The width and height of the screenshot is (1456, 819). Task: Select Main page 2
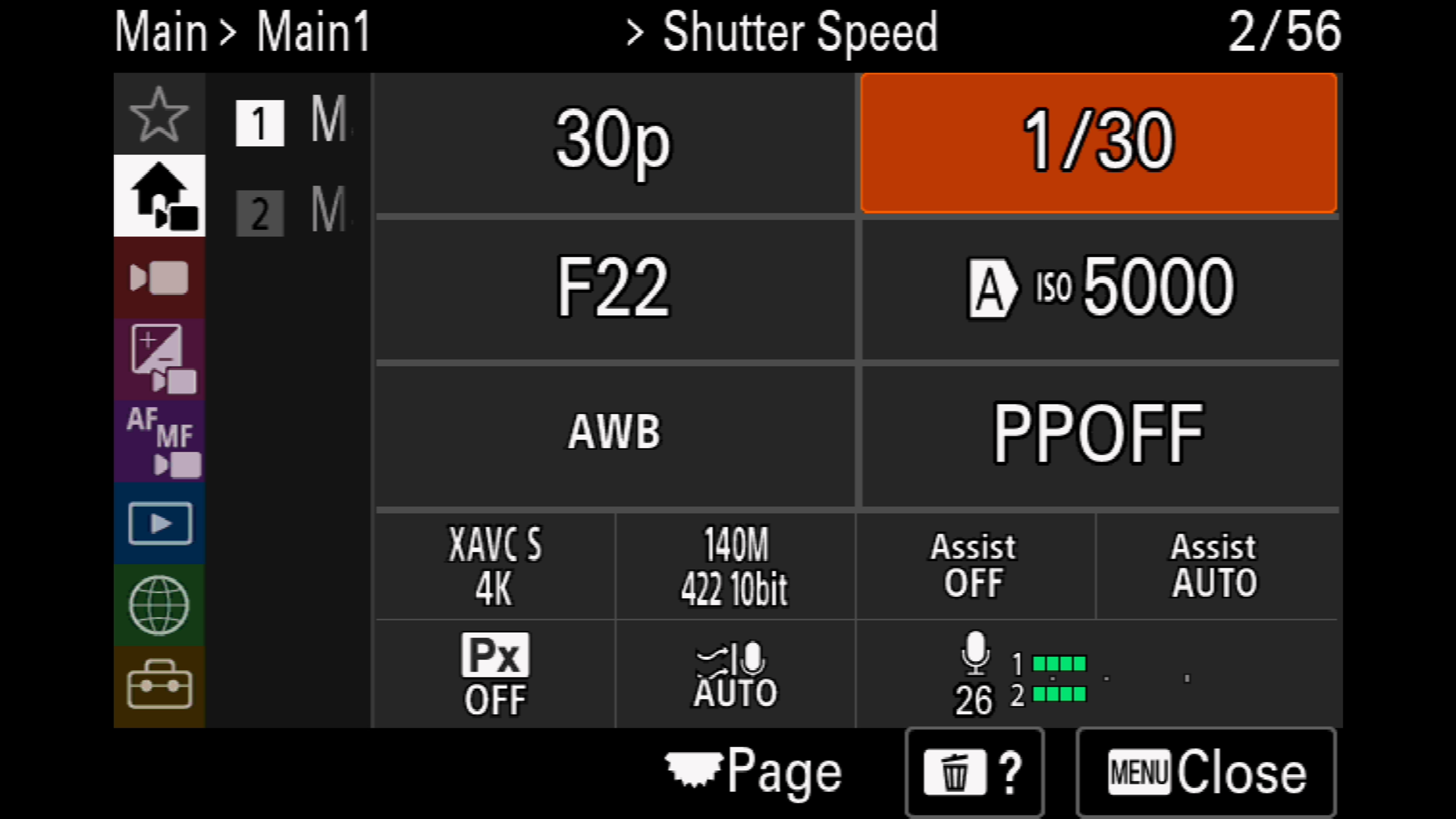click(x=288, y=212)
